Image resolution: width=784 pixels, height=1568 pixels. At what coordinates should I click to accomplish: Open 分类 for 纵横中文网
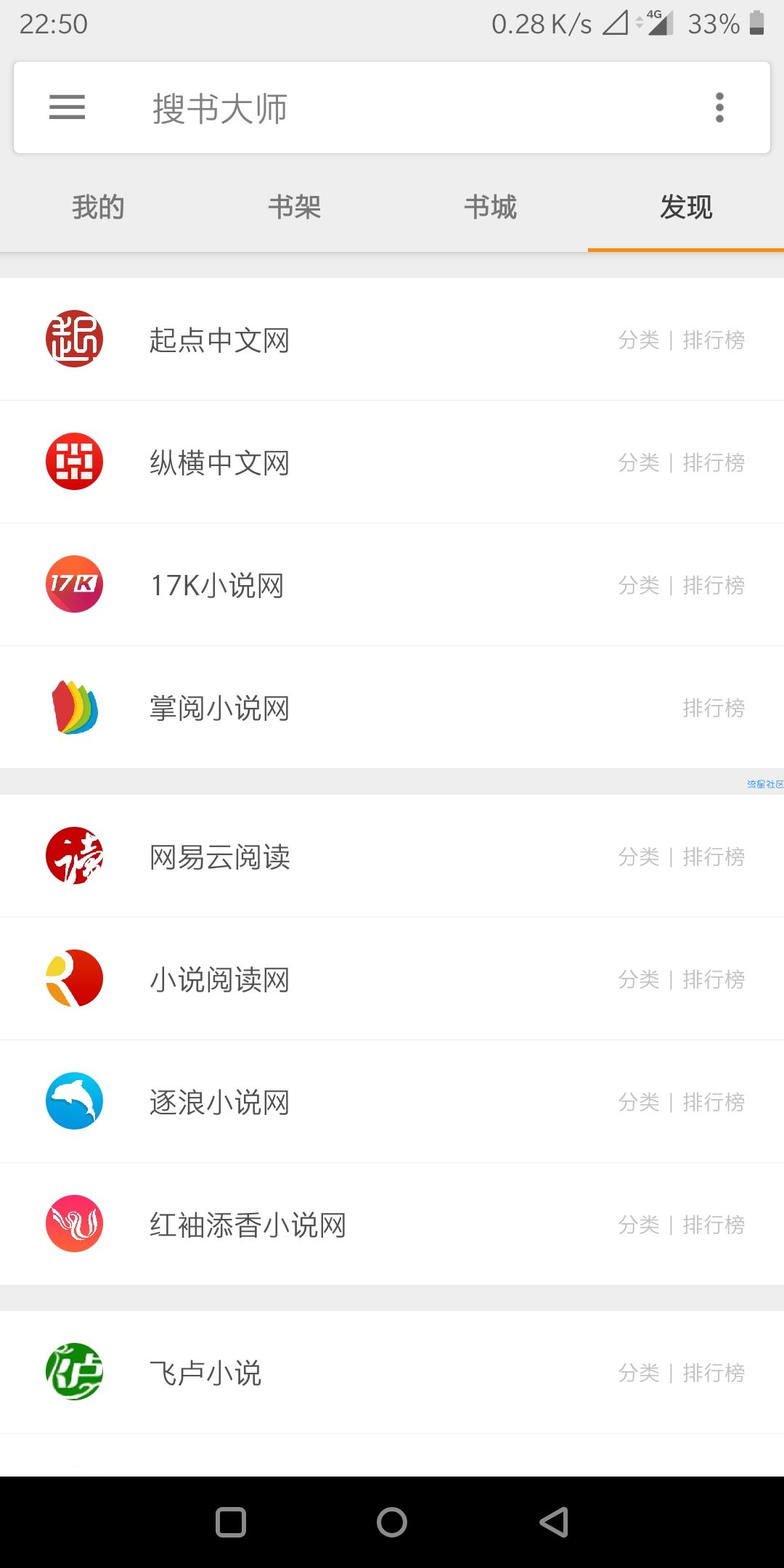[639, 462]
